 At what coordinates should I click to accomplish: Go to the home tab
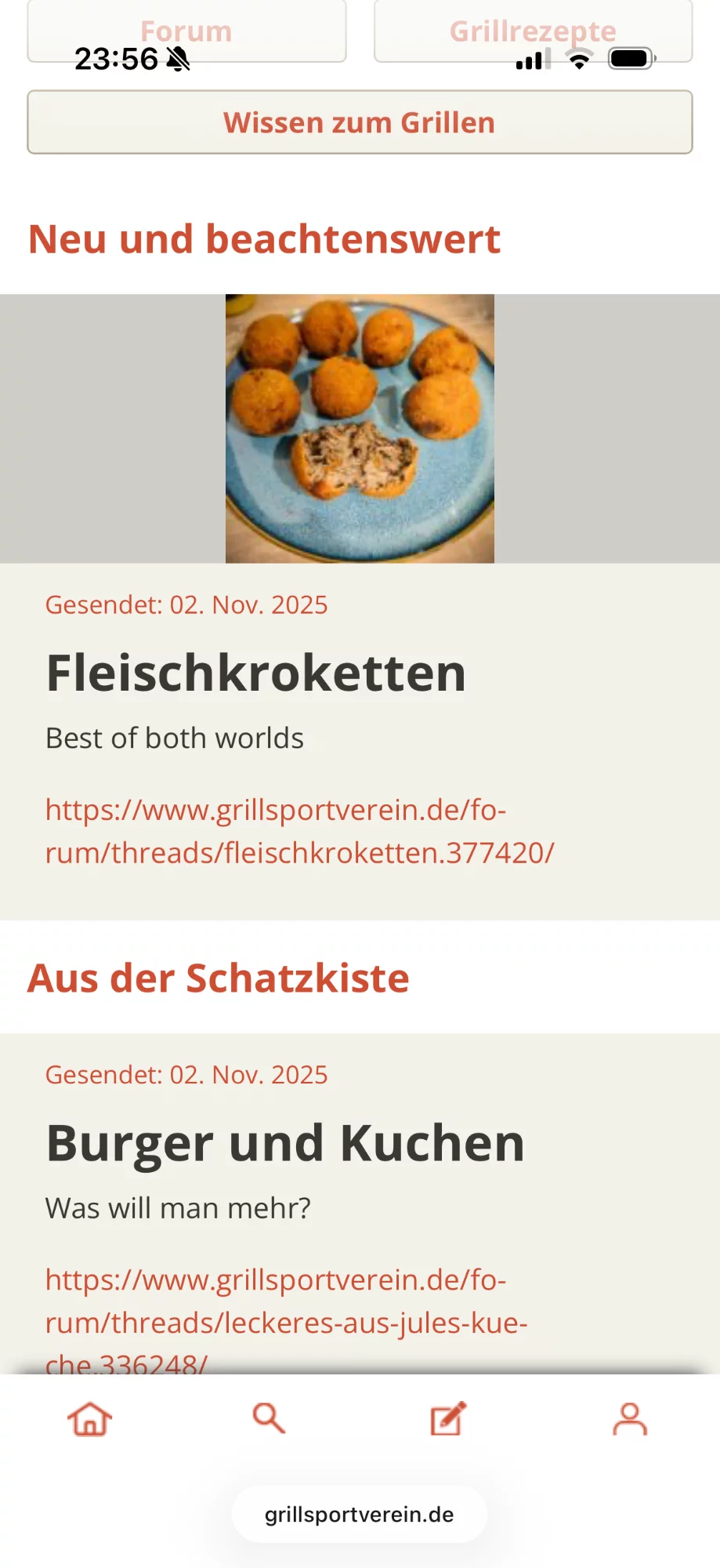tap(90, 1419)
